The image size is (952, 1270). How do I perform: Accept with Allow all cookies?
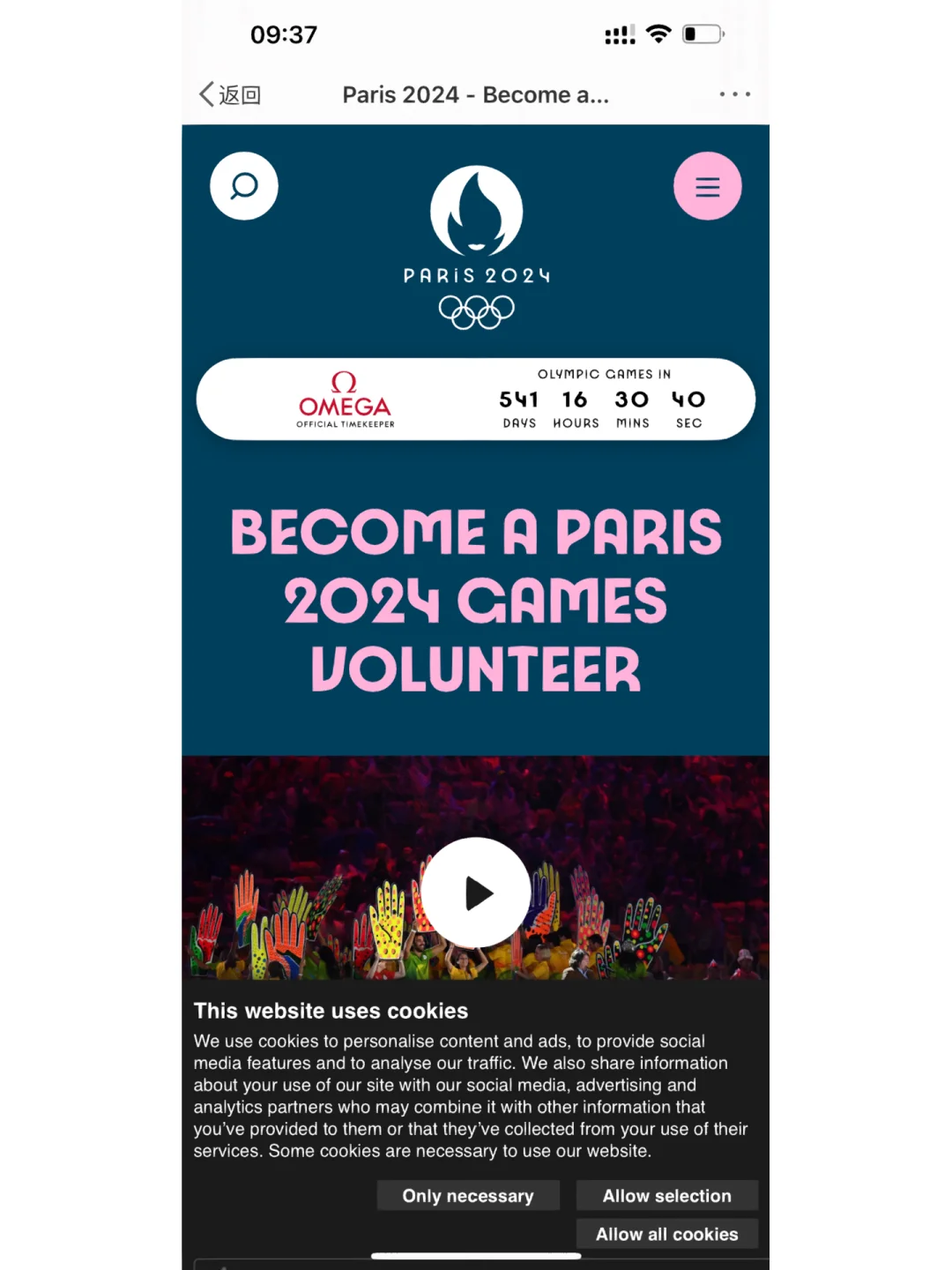tap(666, 1234)
